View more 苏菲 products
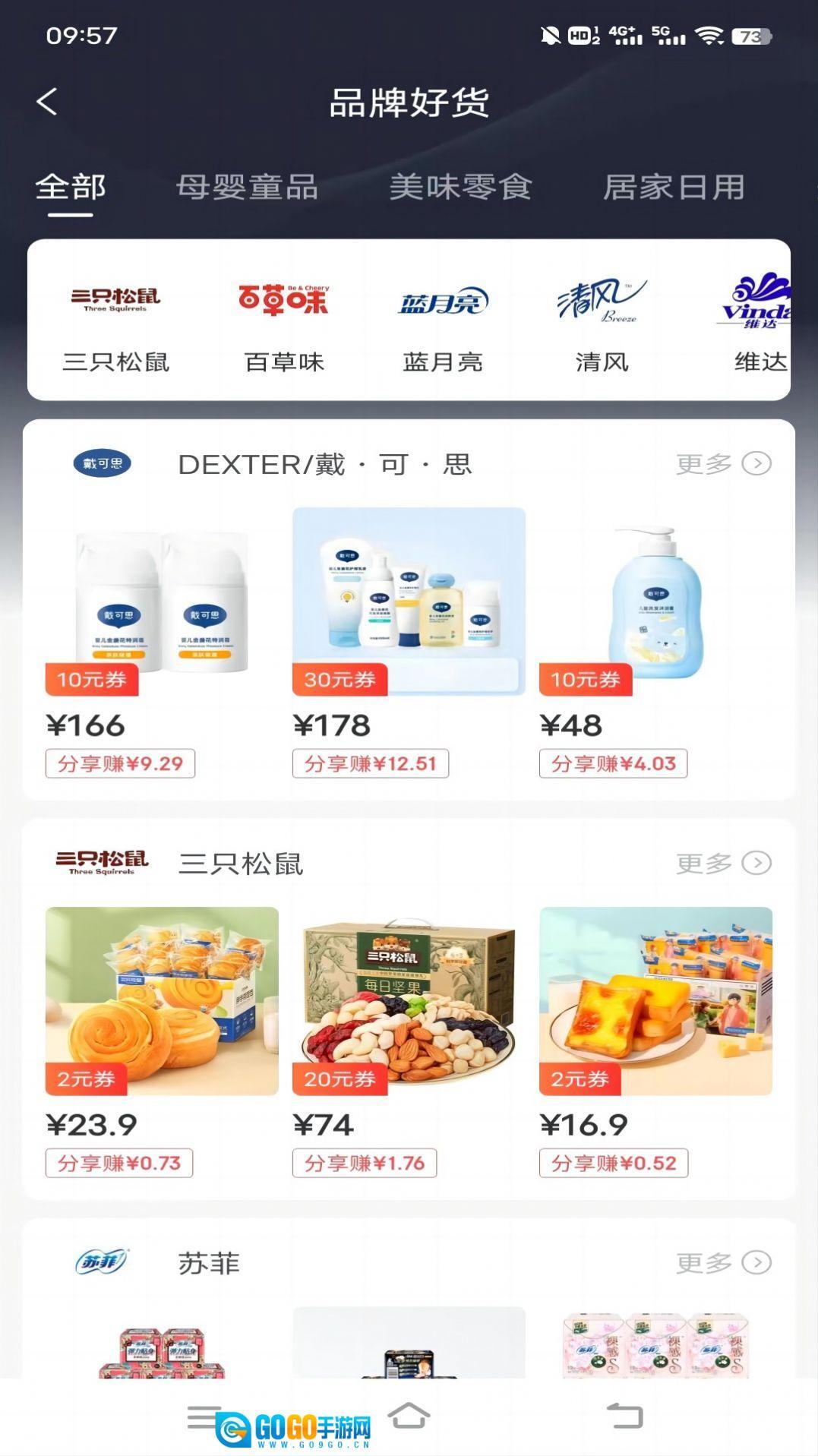The height and width of the screenshot is (1456, 818). pyautogui.click(x=723, y=1262)
